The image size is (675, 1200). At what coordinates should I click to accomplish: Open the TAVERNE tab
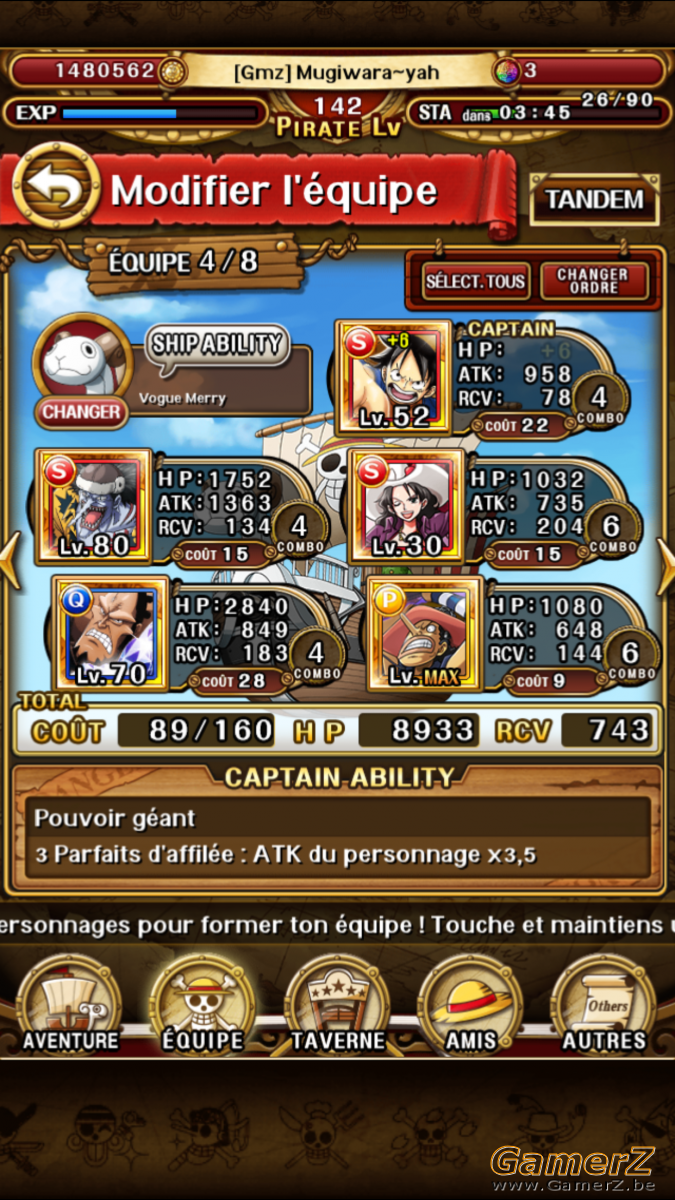pyautogui.click(x=337, y=1004)
